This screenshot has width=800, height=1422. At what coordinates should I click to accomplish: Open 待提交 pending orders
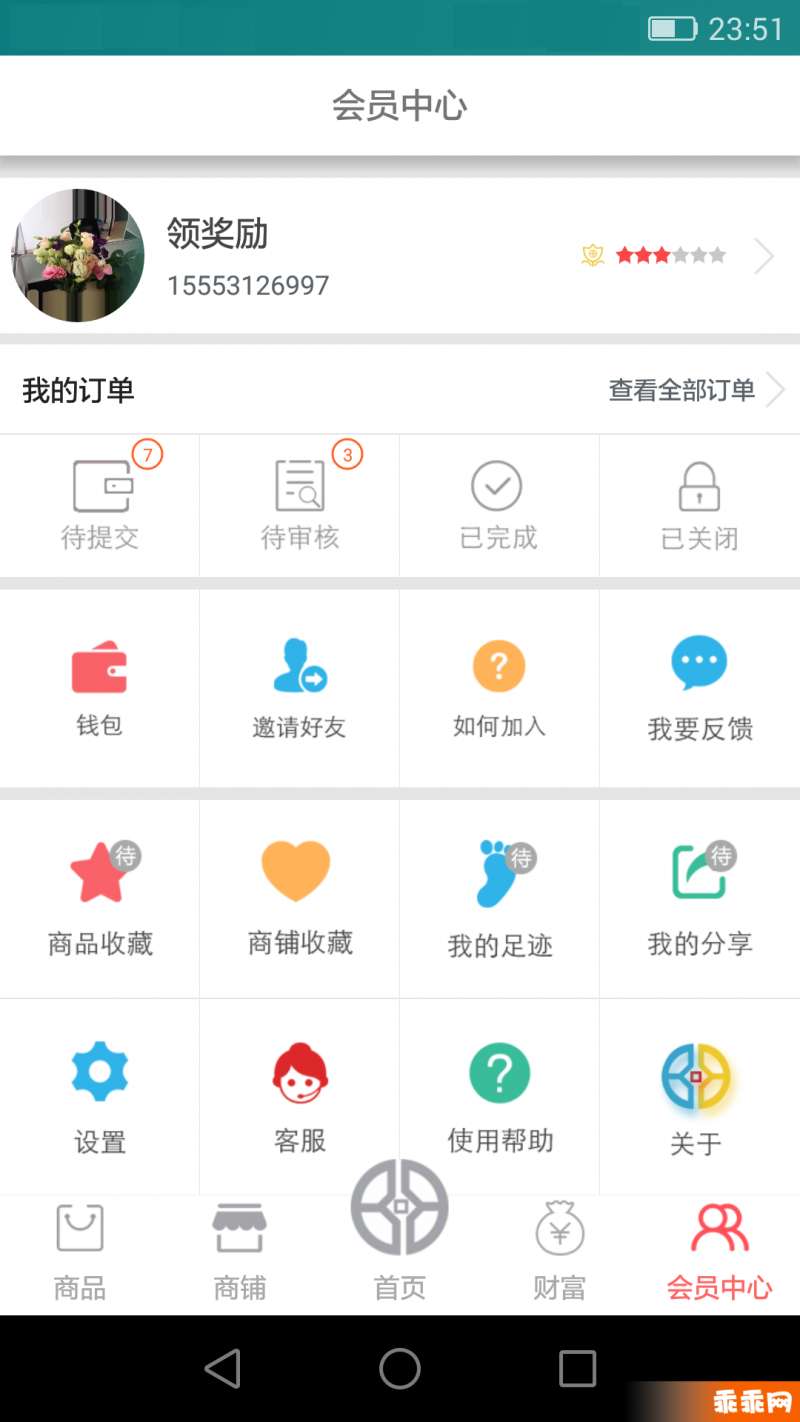pos(100,506)
